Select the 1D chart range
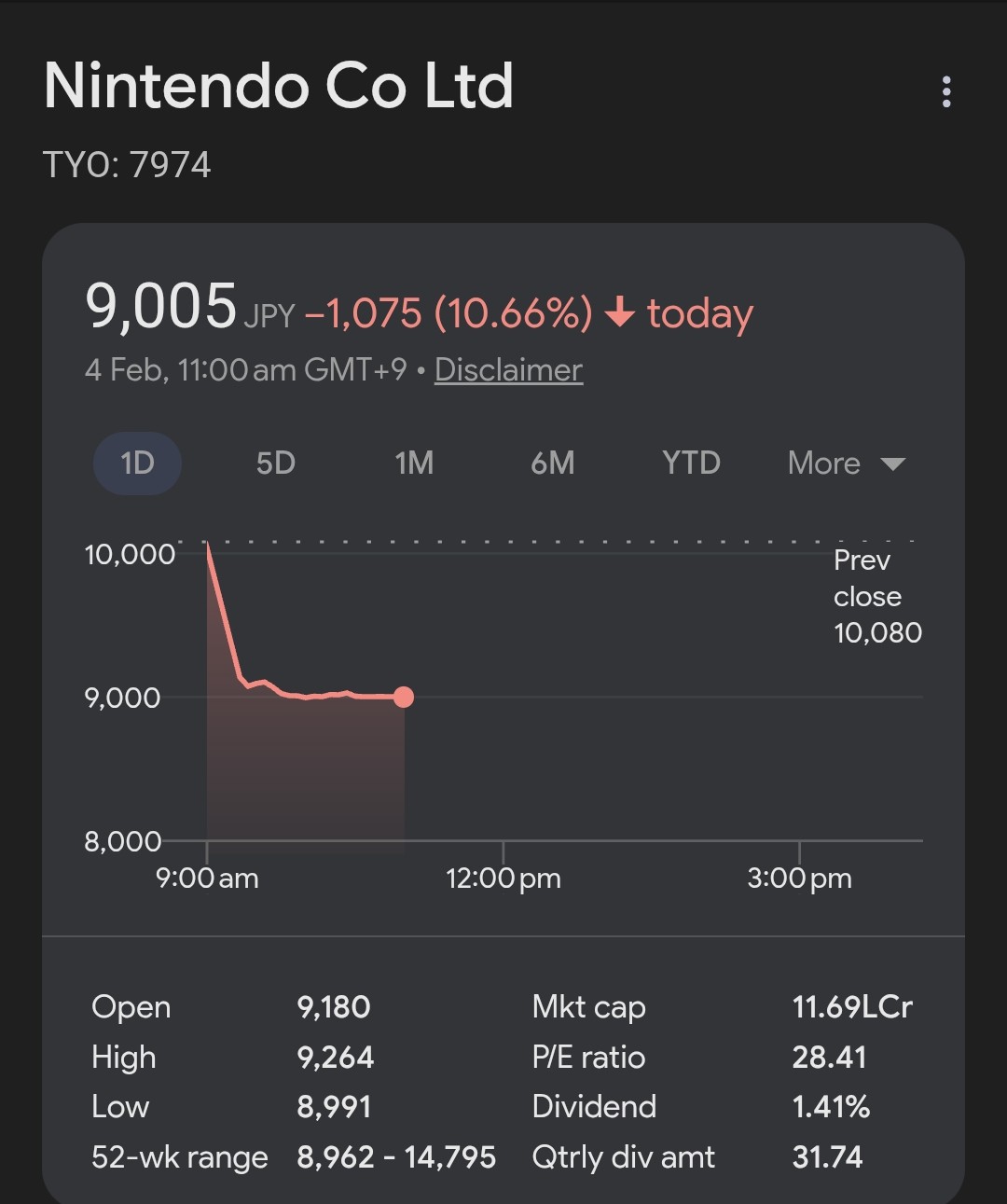Image resolution: width=1007 pixels, height=1204 pixels. (x=137, y=464)
